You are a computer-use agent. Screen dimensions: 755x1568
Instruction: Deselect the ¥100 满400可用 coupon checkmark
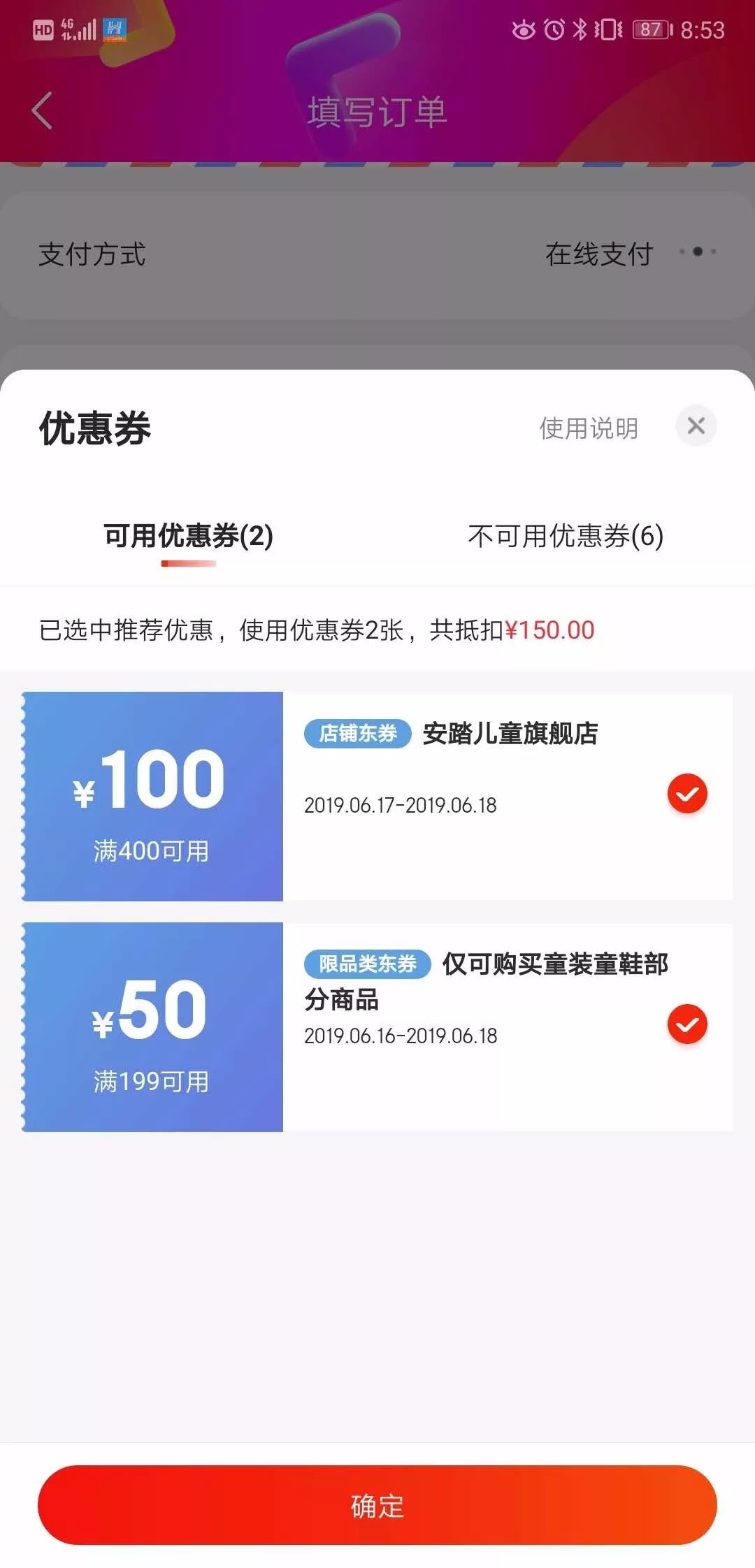[686, 793]
